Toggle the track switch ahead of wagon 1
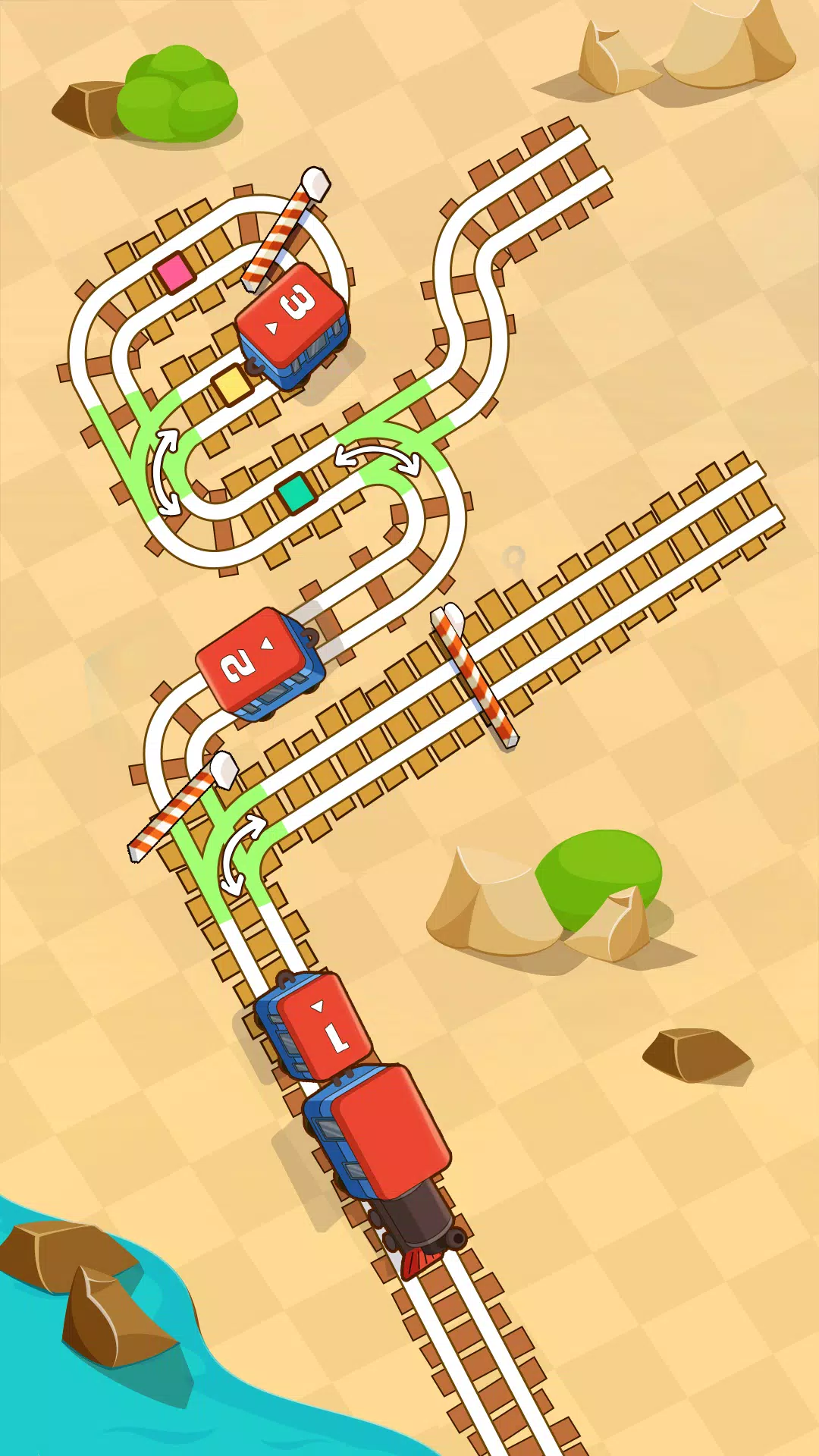Screen dimensions: 819x1456 242,854
